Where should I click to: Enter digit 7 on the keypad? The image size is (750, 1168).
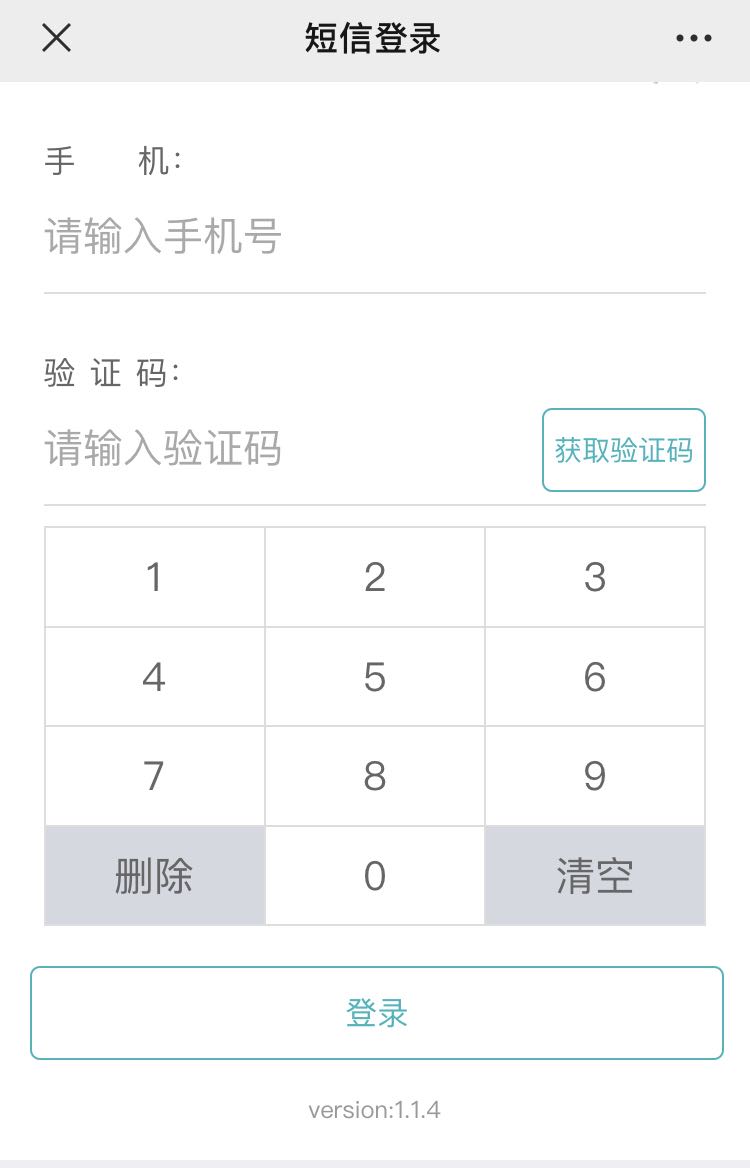point(154,776)
